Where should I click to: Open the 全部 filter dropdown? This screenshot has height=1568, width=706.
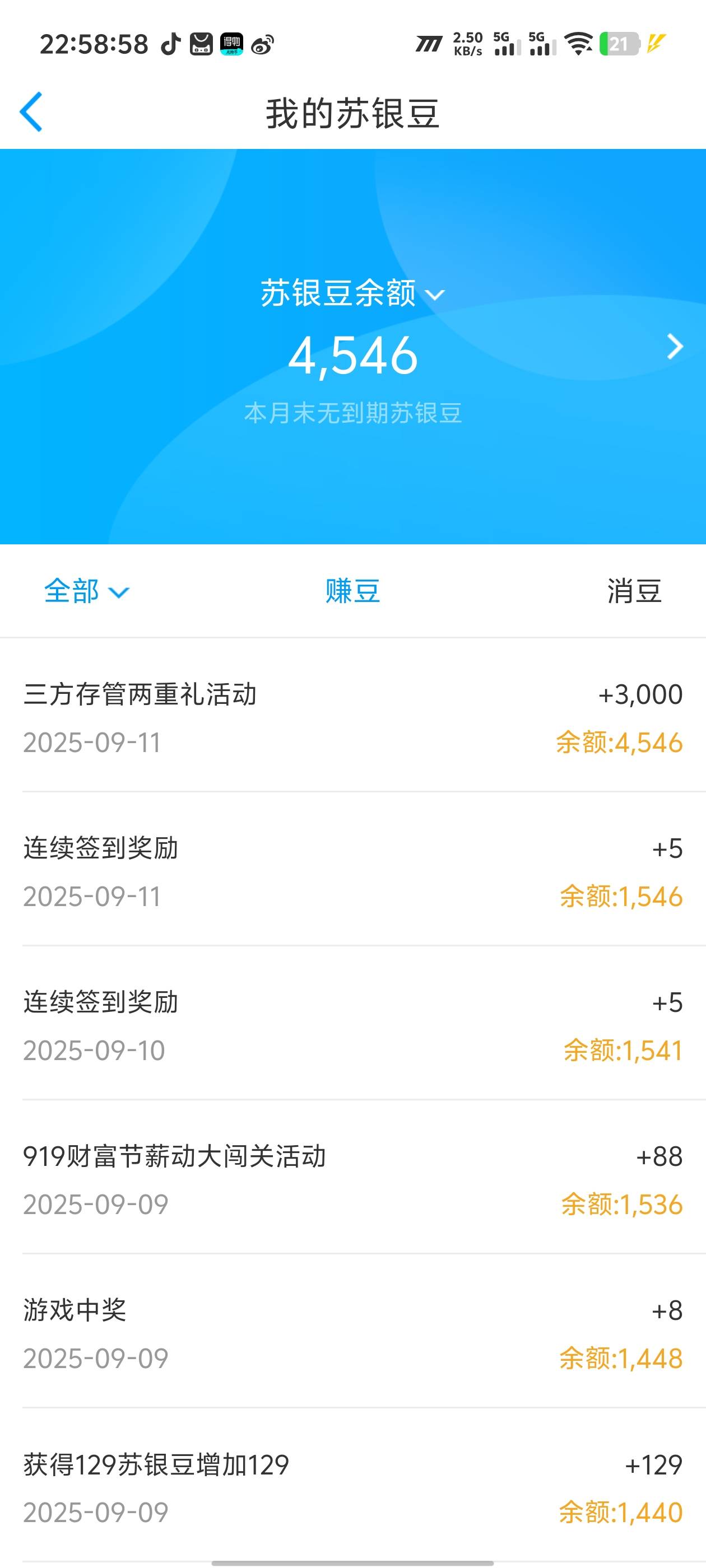86,591
